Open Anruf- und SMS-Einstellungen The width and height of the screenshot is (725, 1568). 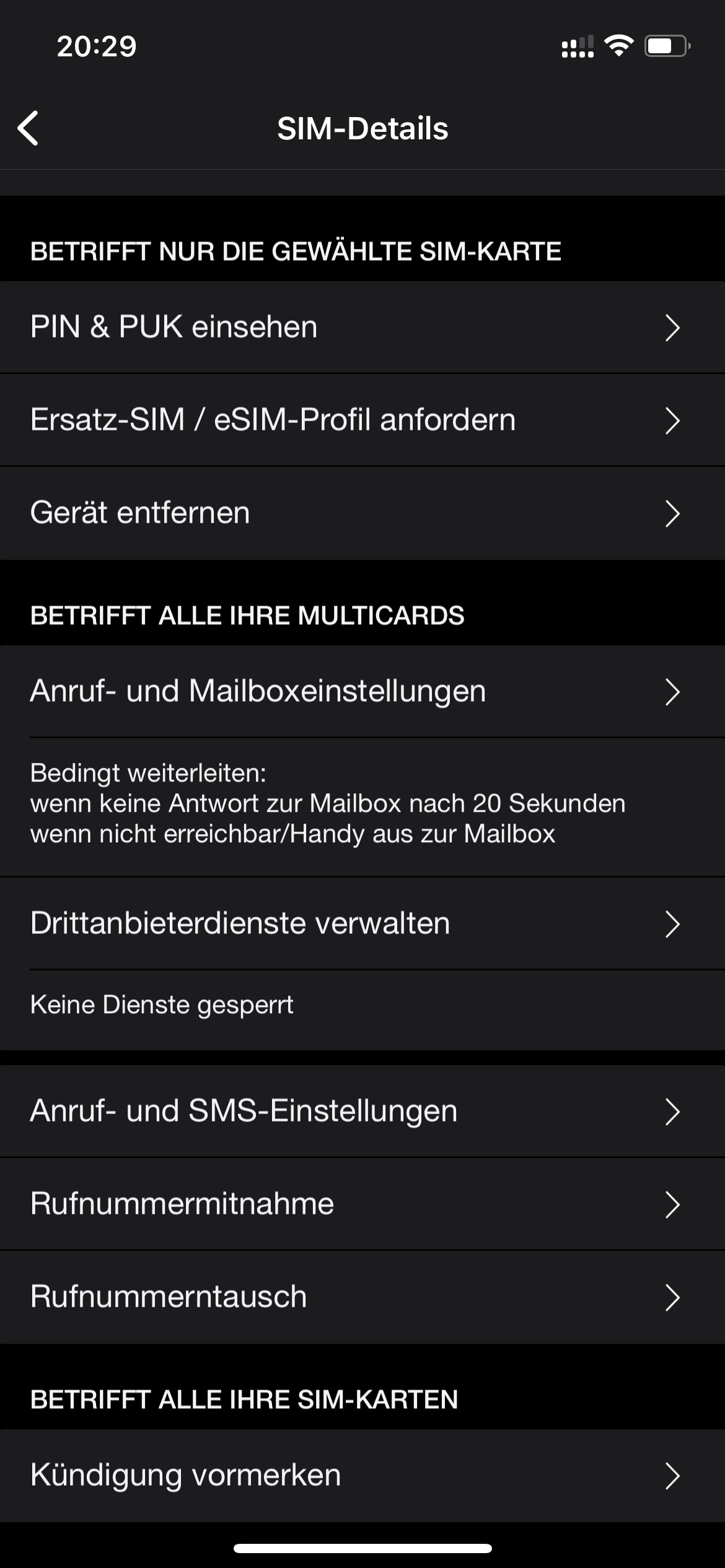[362, 1111]
